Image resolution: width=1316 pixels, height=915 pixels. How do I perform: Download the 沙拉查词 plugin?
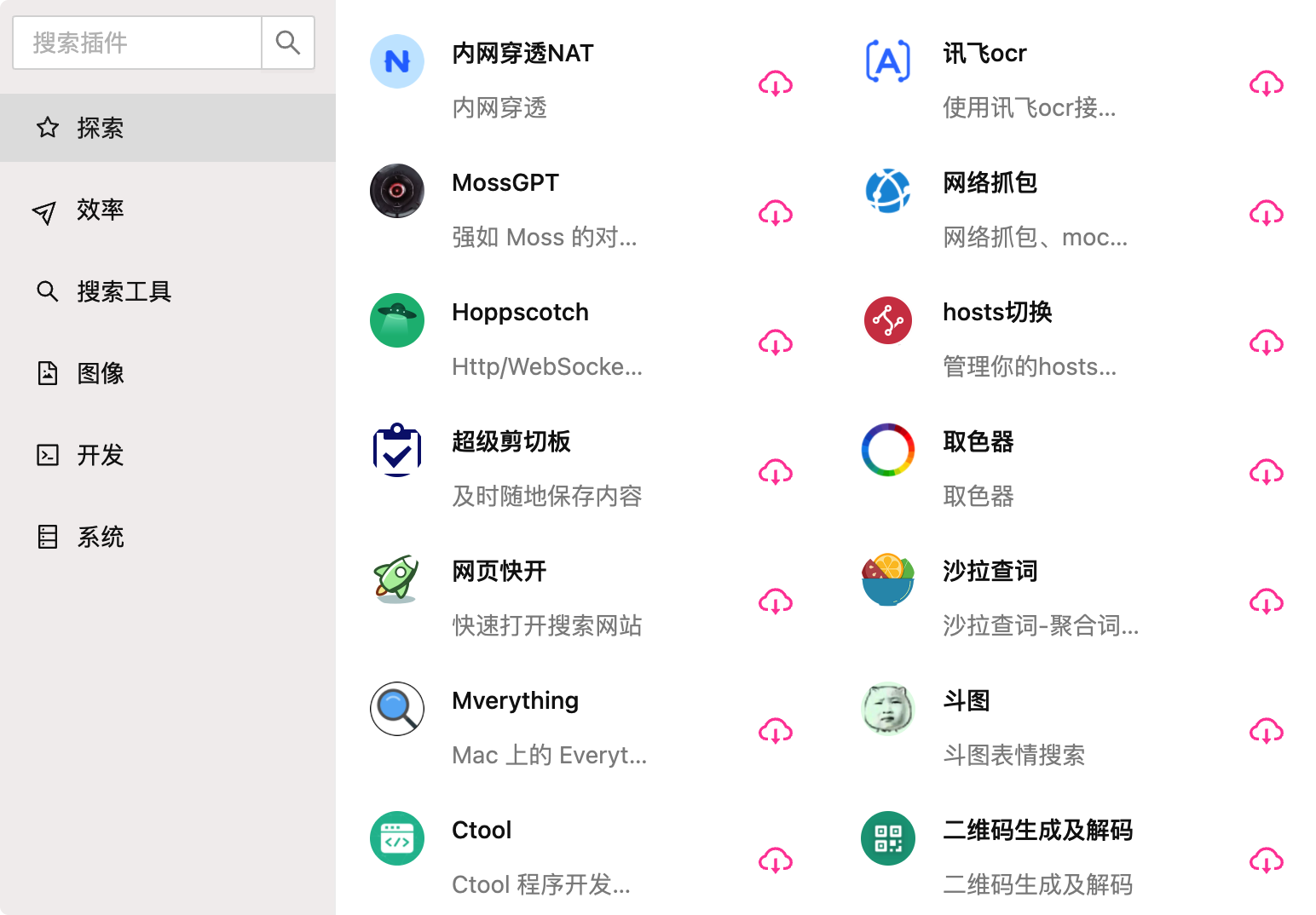coord(1266,601)
